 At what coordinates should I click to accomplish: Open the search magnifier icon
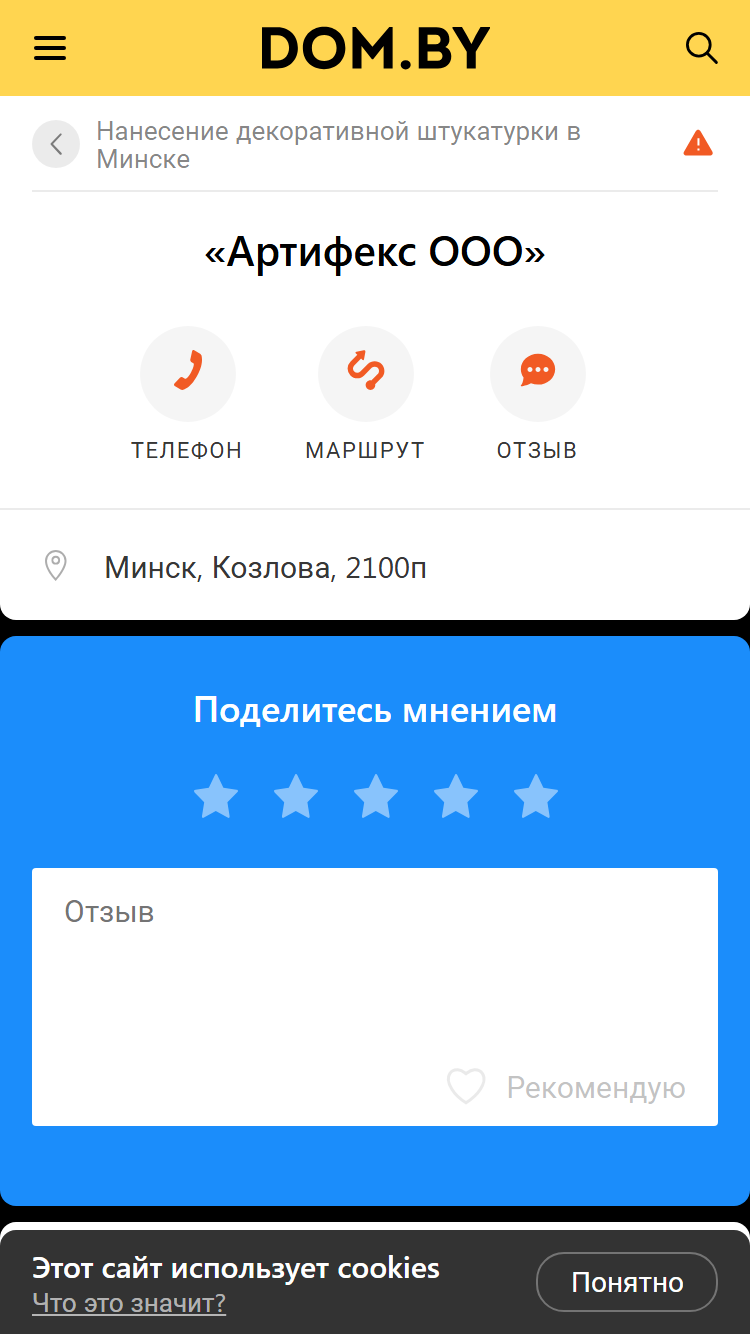tap(701, 48)
